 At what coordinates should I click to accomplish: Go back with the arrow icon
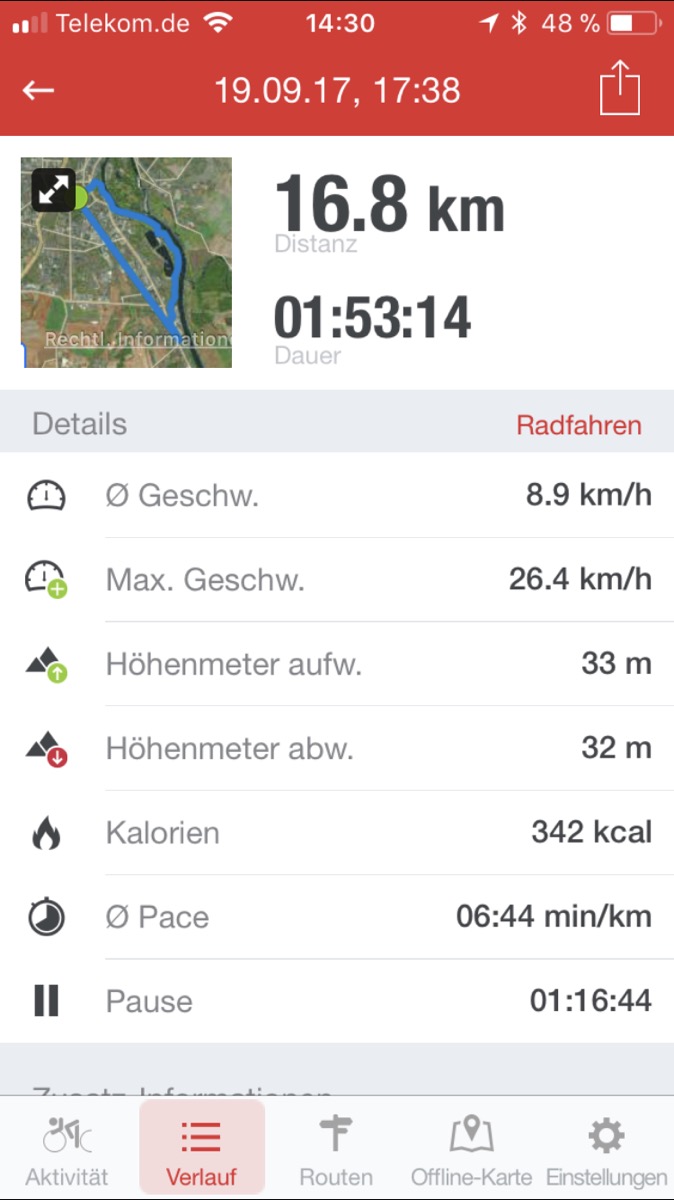pyautogui.click(x=38, y=91)
